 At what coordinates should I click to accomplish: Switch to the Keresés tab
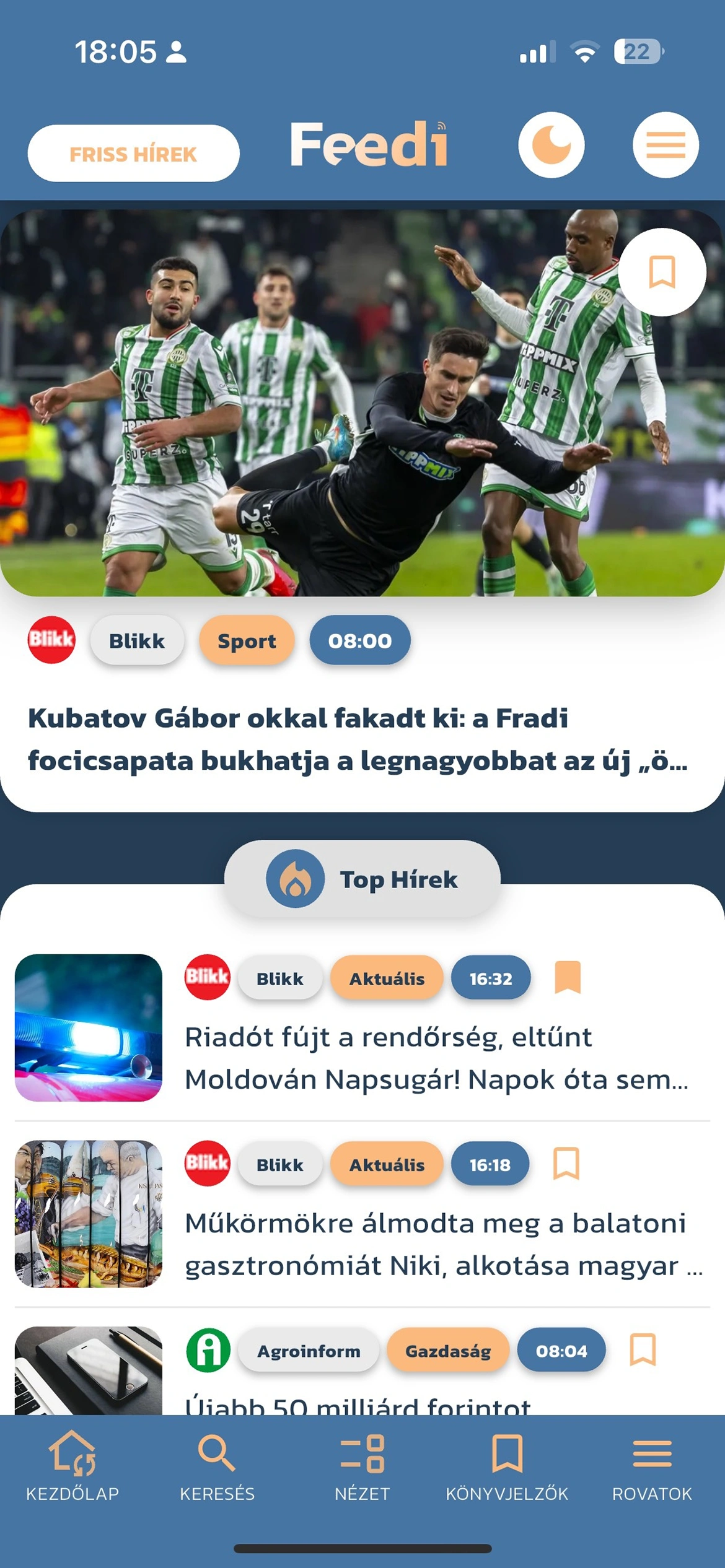(217, 1466)
